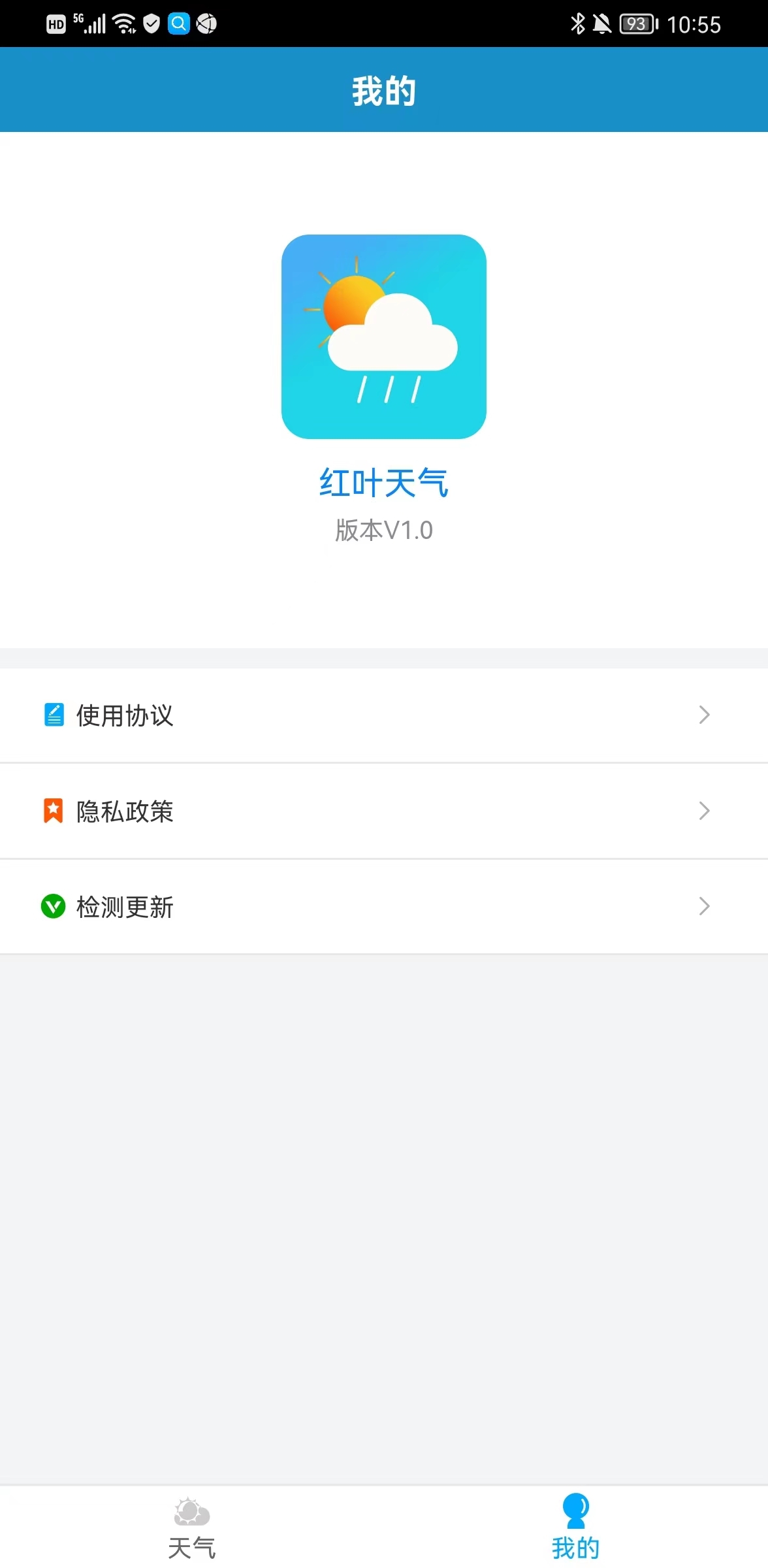Switch to the 天气 tab
This screenshot has height=1568, width=768.
click(x=192, y=1529)
